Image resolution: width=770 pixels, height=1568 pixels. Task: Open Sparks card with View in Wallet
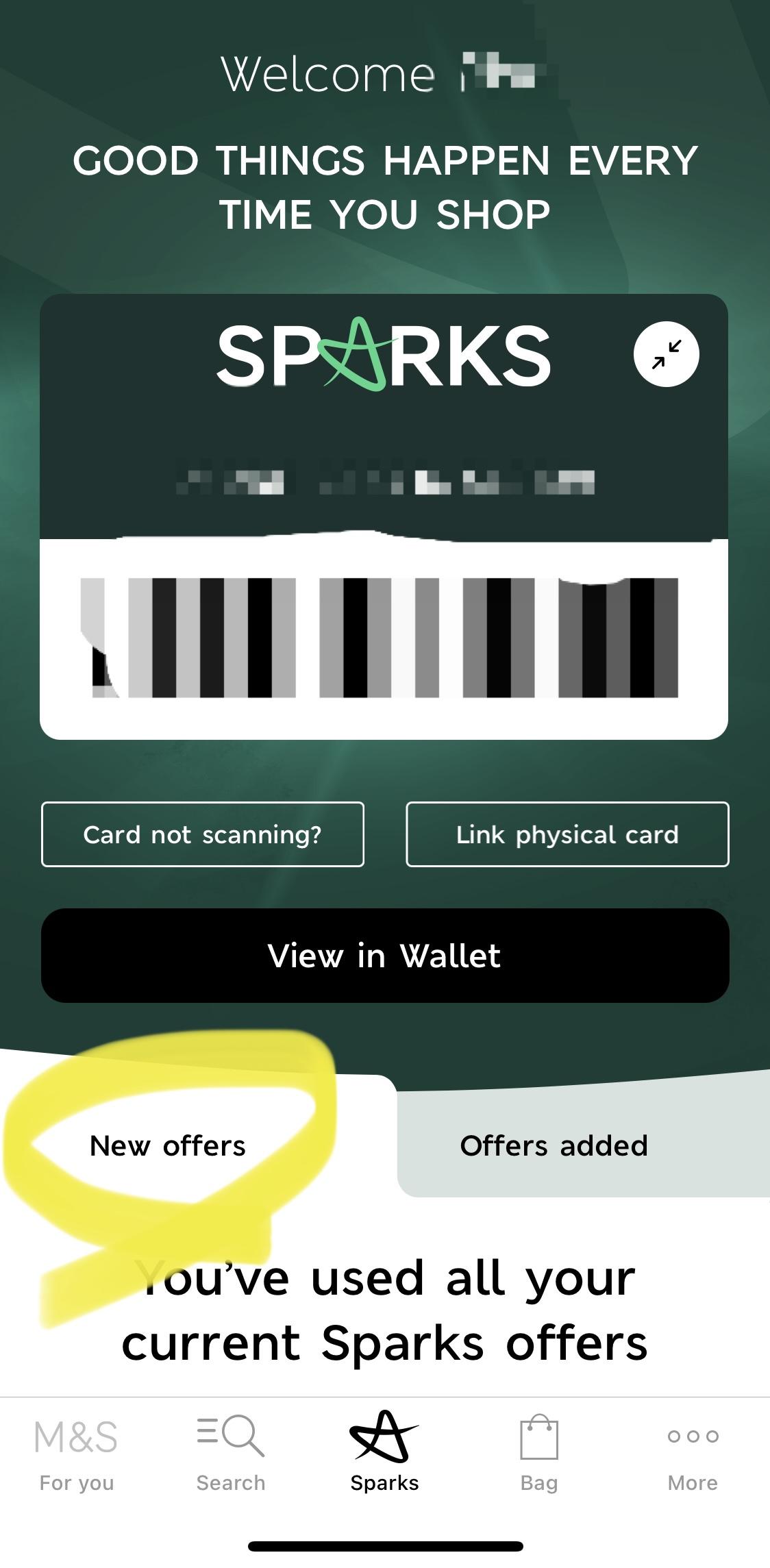pos(385,956)
